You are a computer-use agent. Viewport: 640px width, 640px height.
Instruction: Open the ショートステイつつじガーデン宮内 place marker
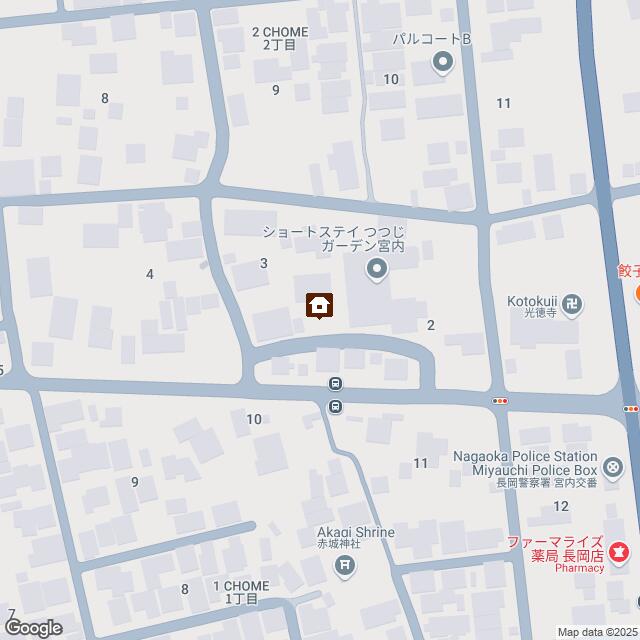pyautogui.click(x=376, y=268)
